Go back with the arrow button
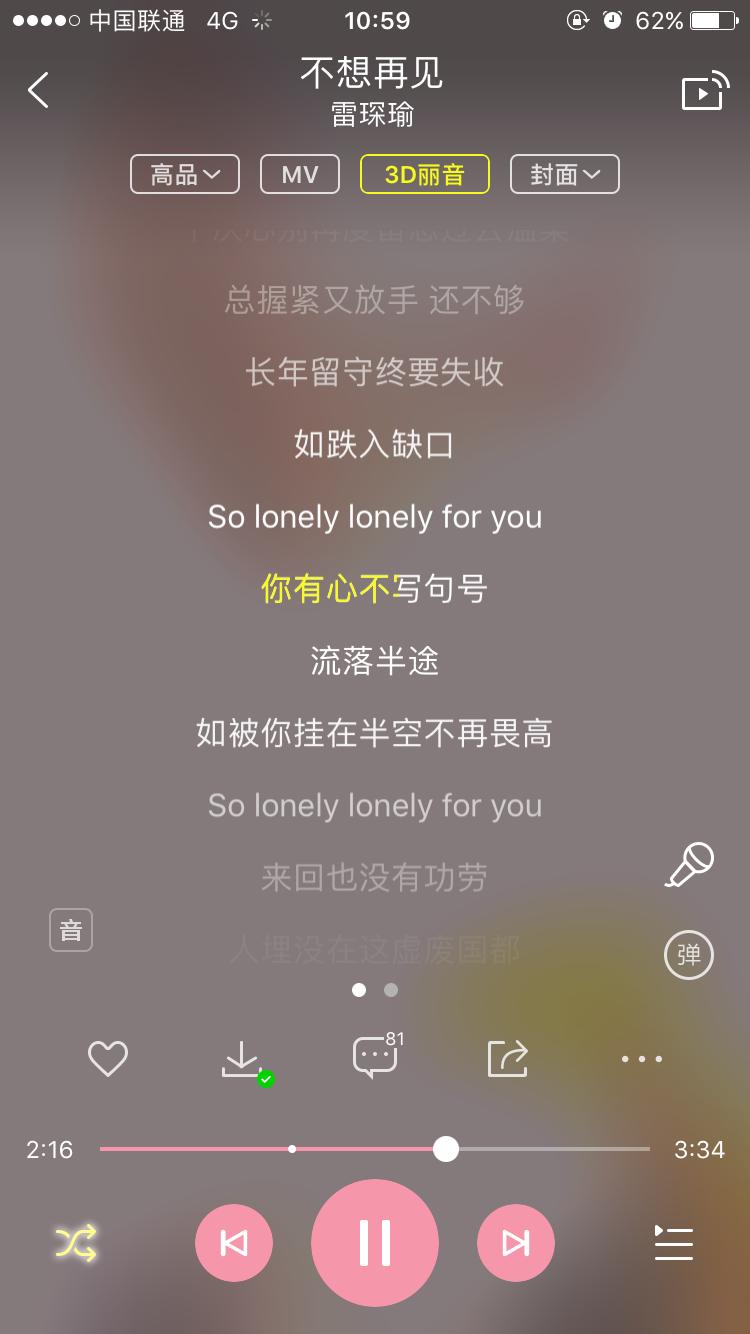Screen dimensions: 750x1334 click(38, 90)
